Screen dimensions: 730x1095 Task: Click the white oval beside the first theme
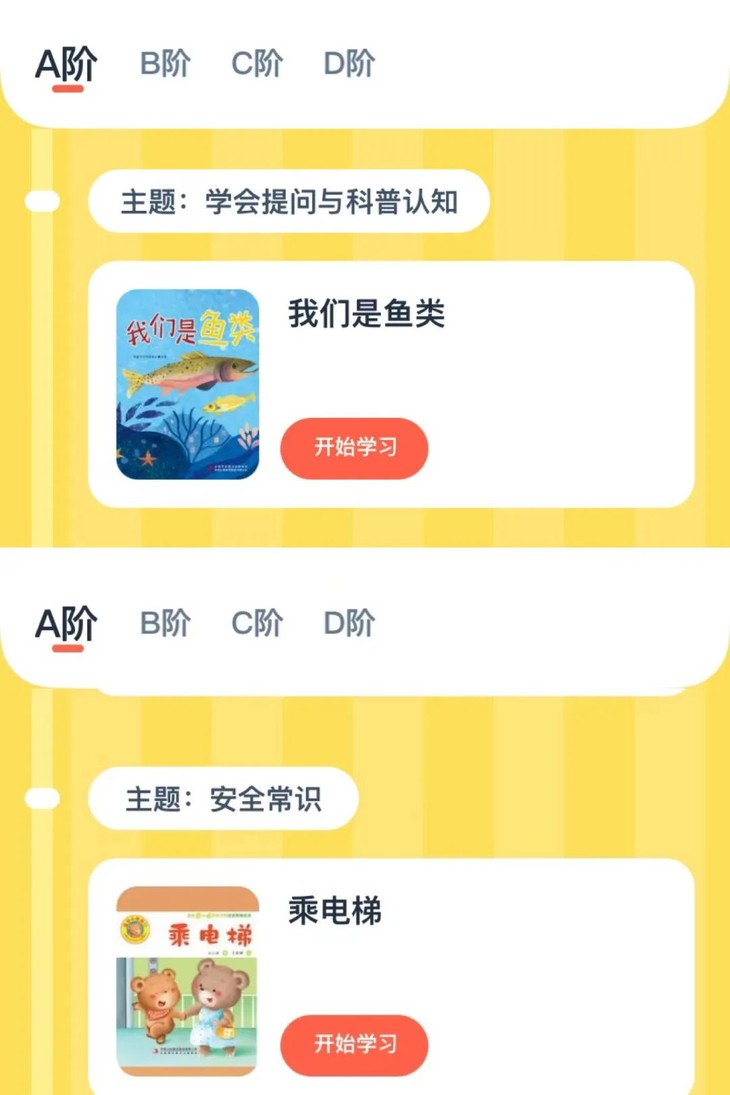[x=40, y=200]
